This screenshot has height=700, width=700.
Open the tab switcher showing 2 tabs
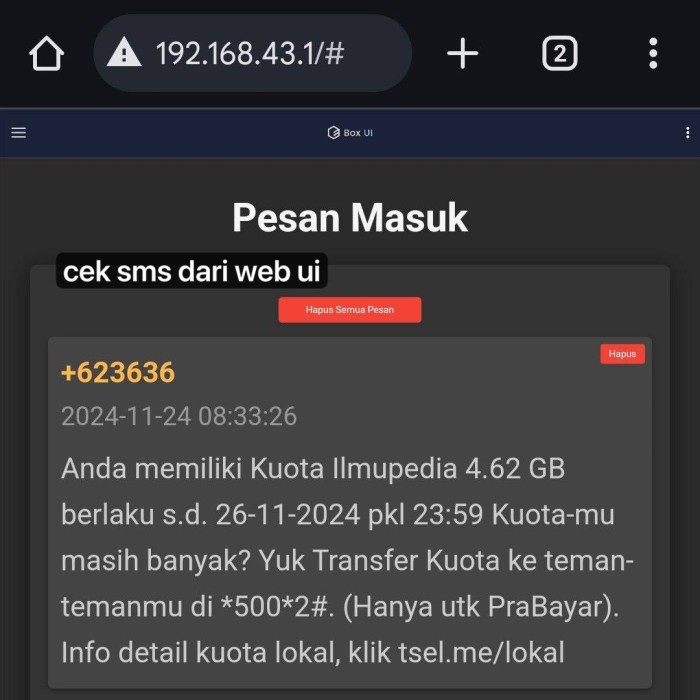[x=559, y=53]
